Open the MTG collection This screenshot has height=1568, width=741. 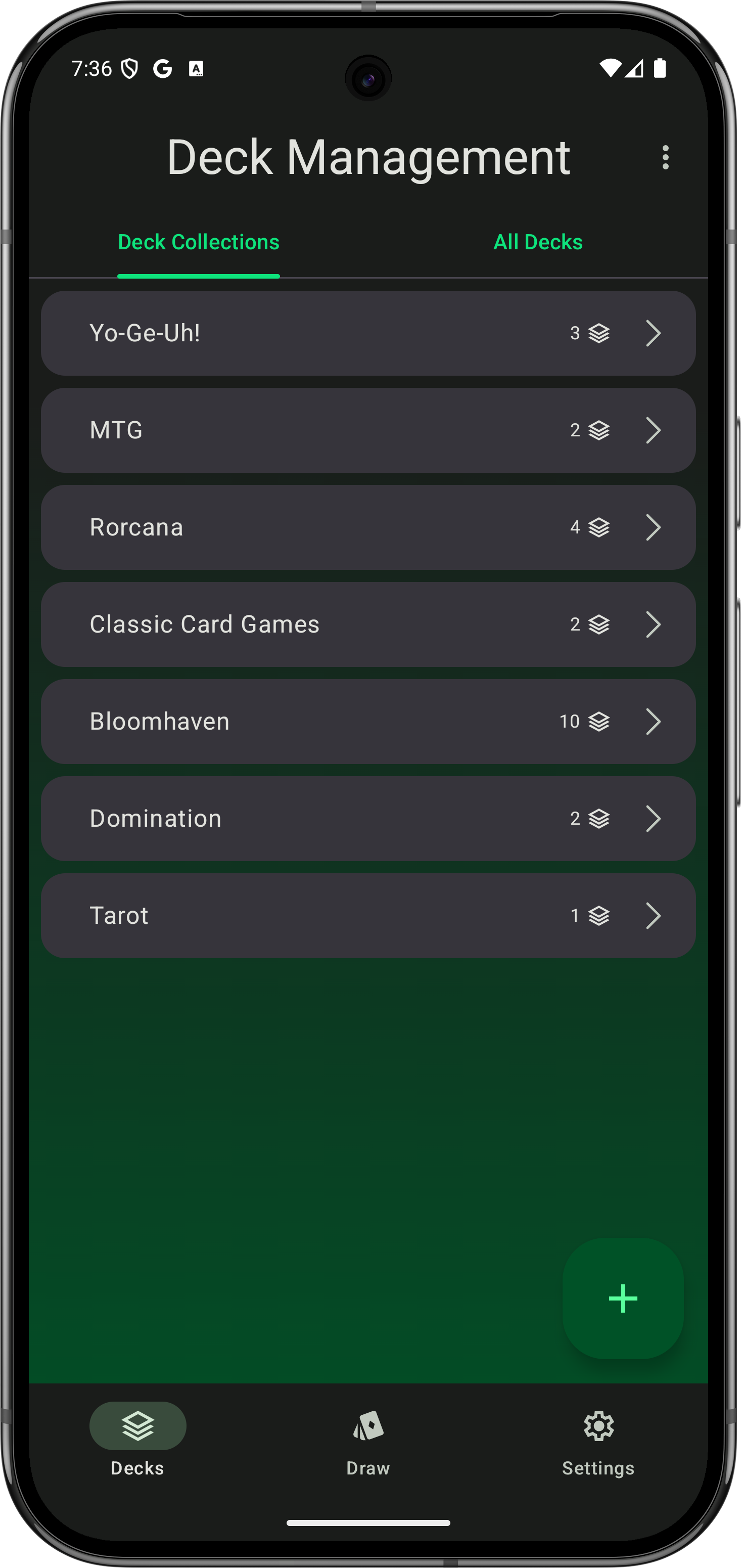(x=367, y=430)
